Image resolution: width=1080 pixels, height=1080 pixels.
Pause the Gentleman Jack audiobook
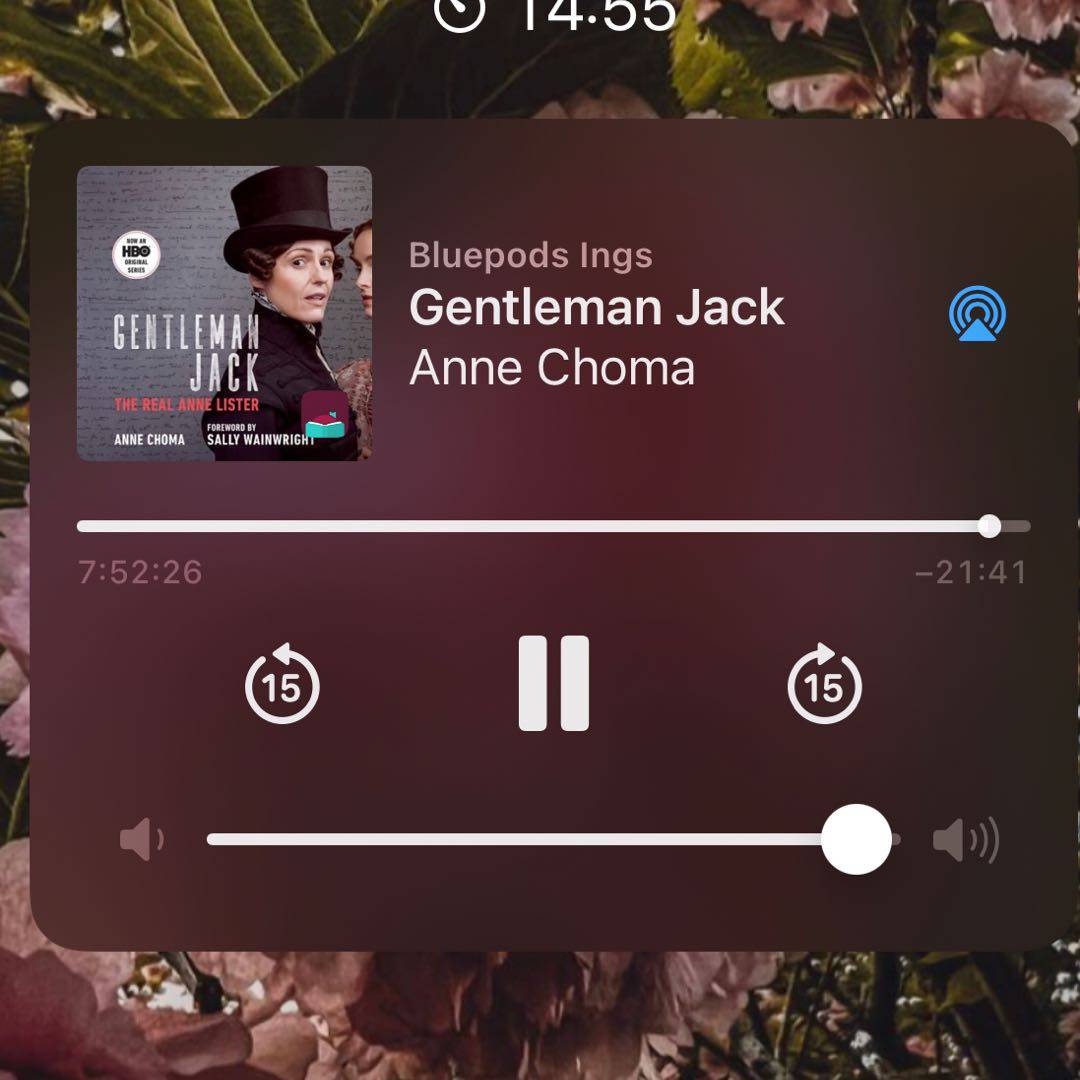pyautogui.click(x=553, y=685)
